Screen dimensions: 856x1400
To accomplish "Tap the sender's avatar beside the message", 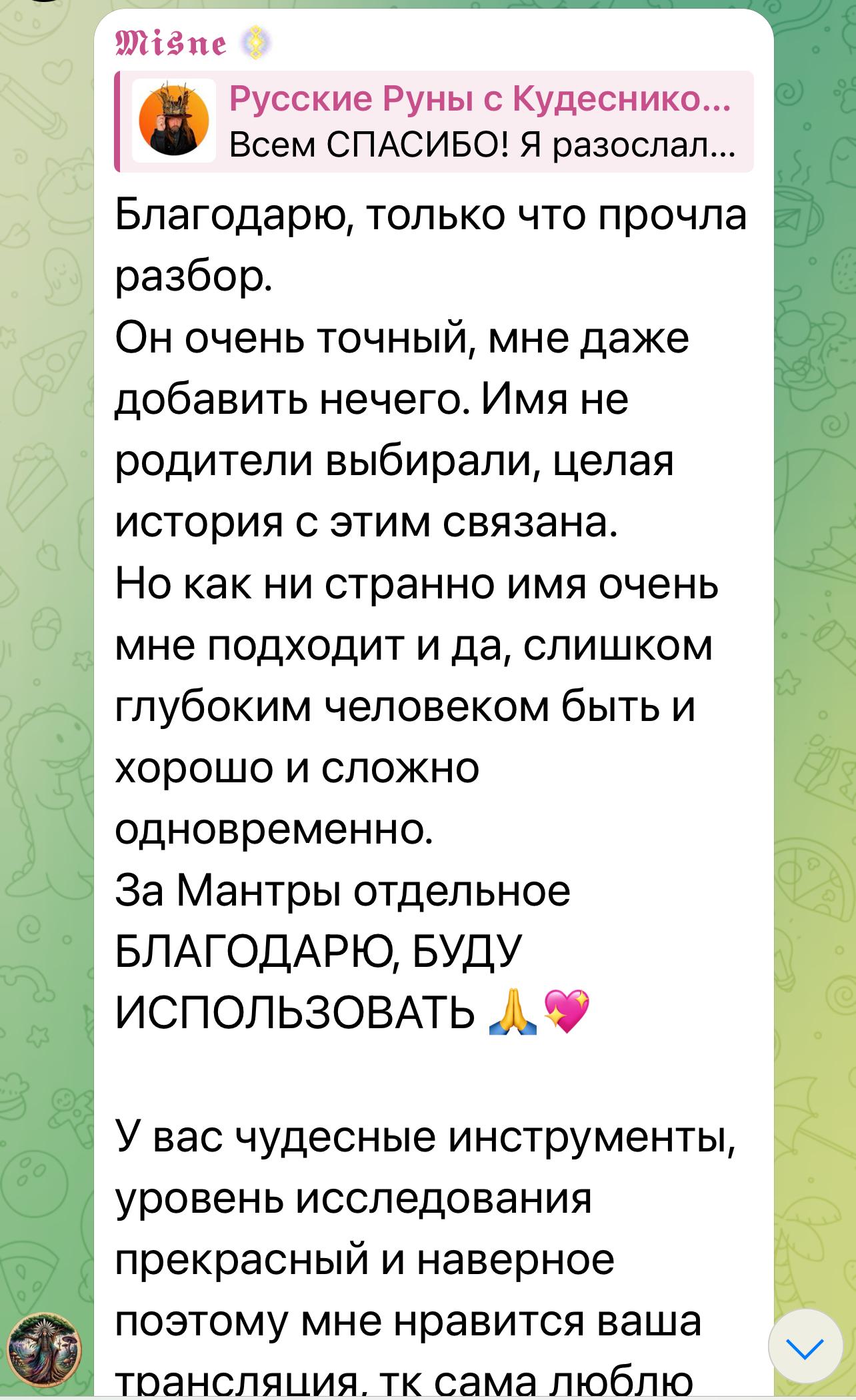I will [44, 1351].
